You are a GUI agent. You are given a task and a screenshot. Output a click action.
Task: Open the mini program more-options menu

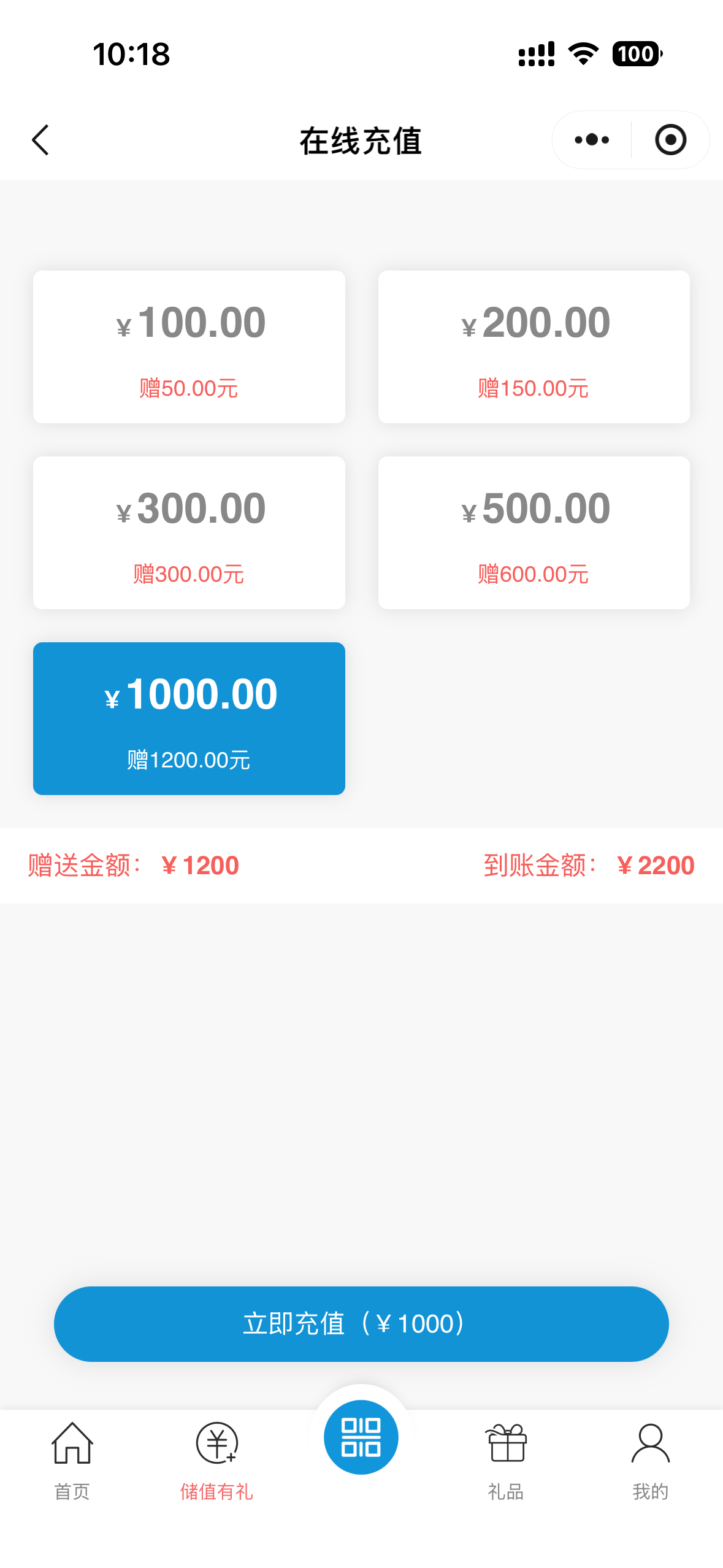(592, 140)
